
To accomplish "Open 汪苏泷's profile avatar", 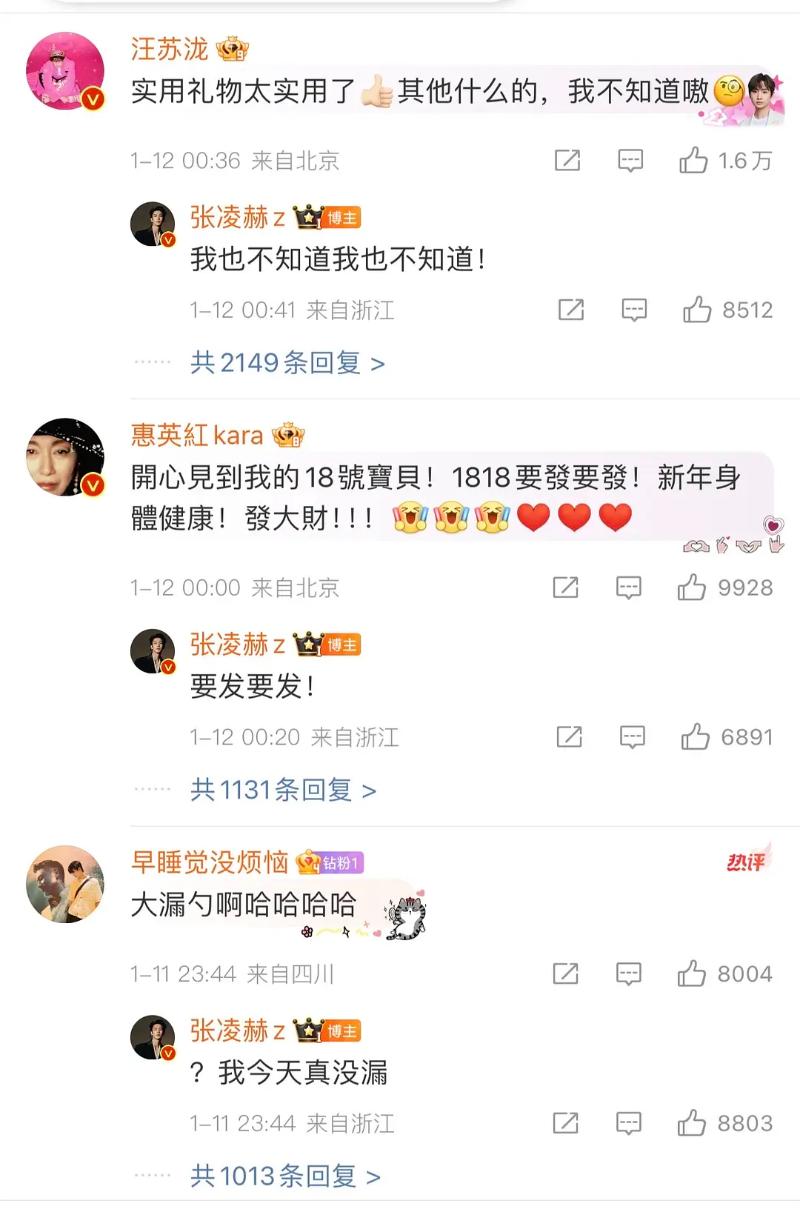I will pos(64,71).
